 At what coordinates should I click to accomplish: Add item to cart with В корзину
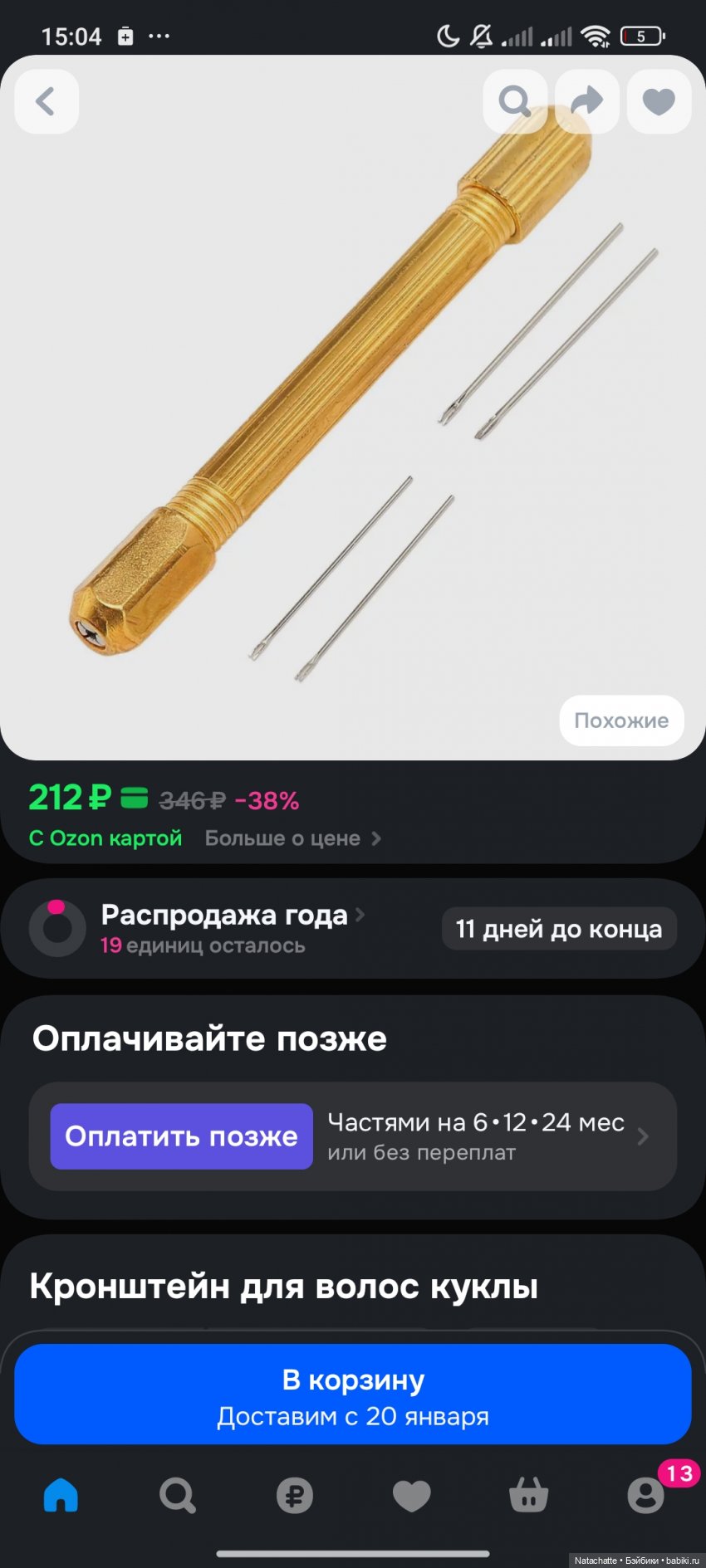(353, 1395)
